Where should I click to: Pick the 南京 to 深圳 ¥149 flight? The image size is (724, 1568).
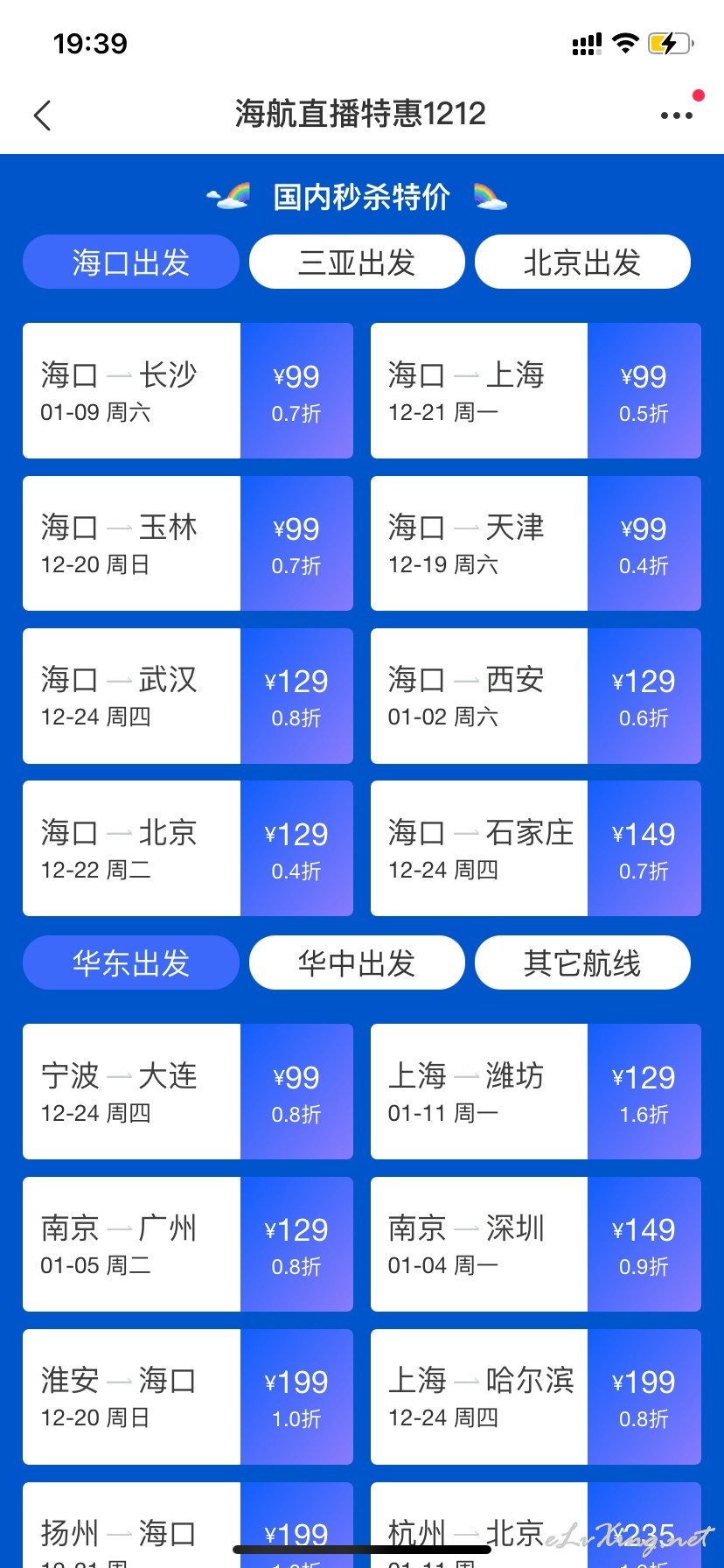[x=536, y=1244]
